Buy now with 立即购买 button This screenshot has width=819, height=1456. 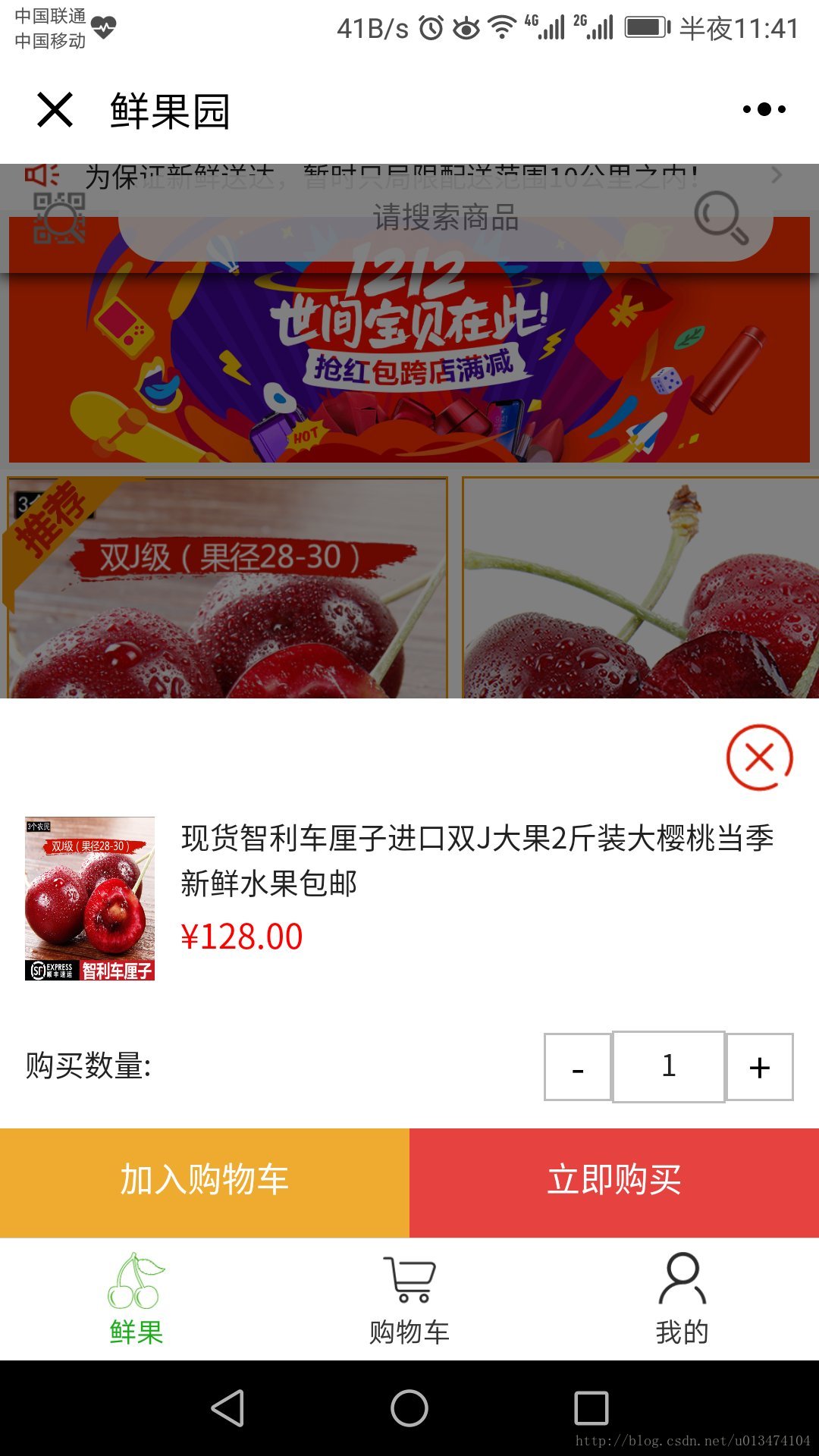614,1181
